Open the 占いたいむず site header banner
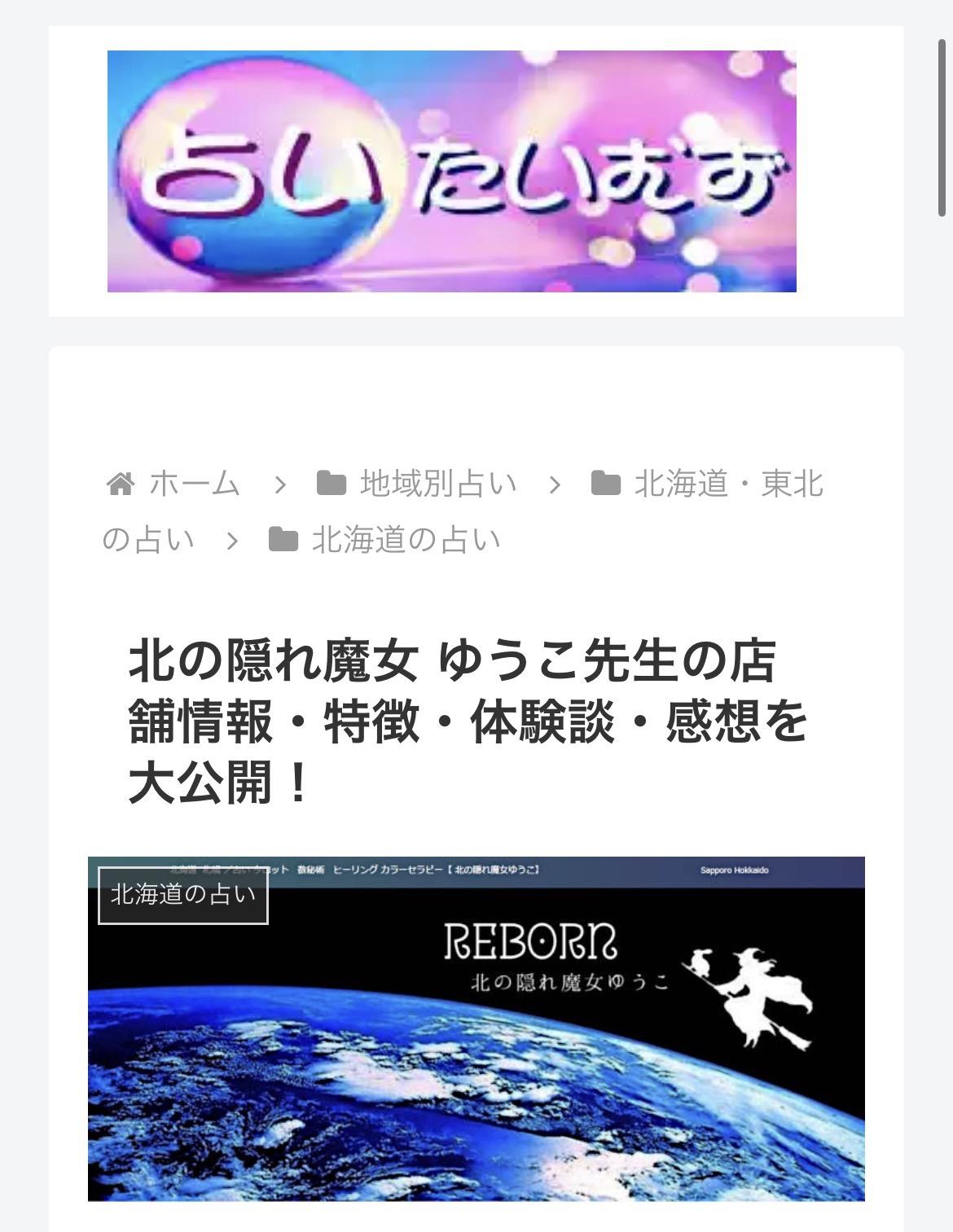This screenshot has height=1232, width=953. 451,171
